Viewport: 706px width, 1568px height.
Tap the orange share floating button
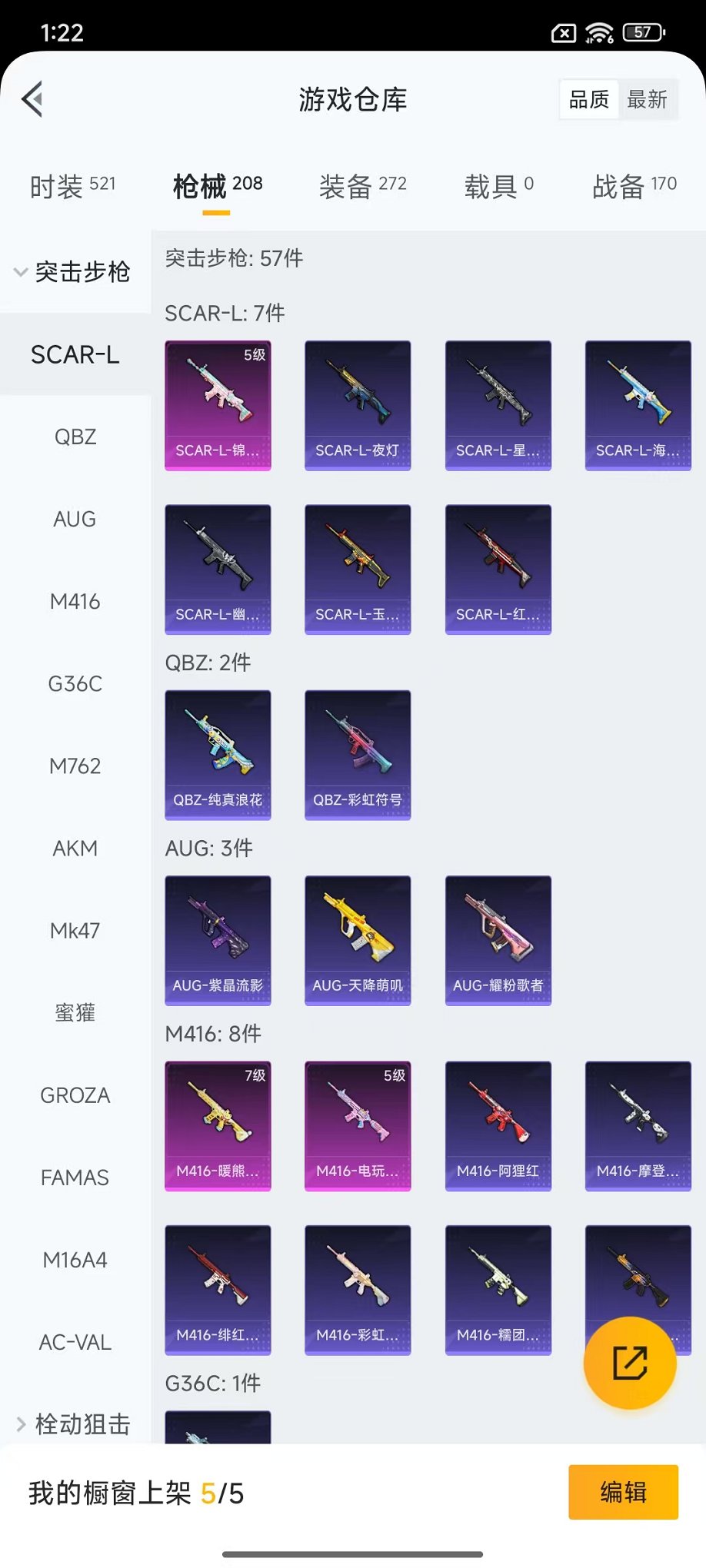pyautogui.click(x=630, y=1363)
